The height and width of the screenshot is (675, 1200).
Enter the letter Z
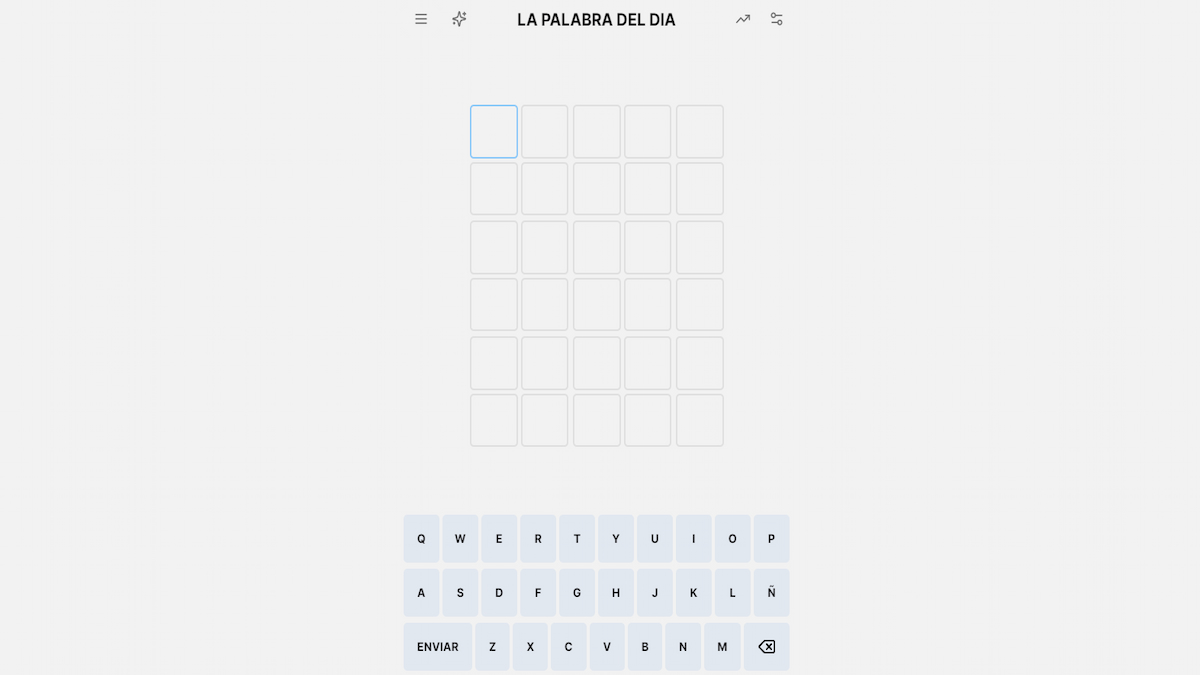point(492,647)
